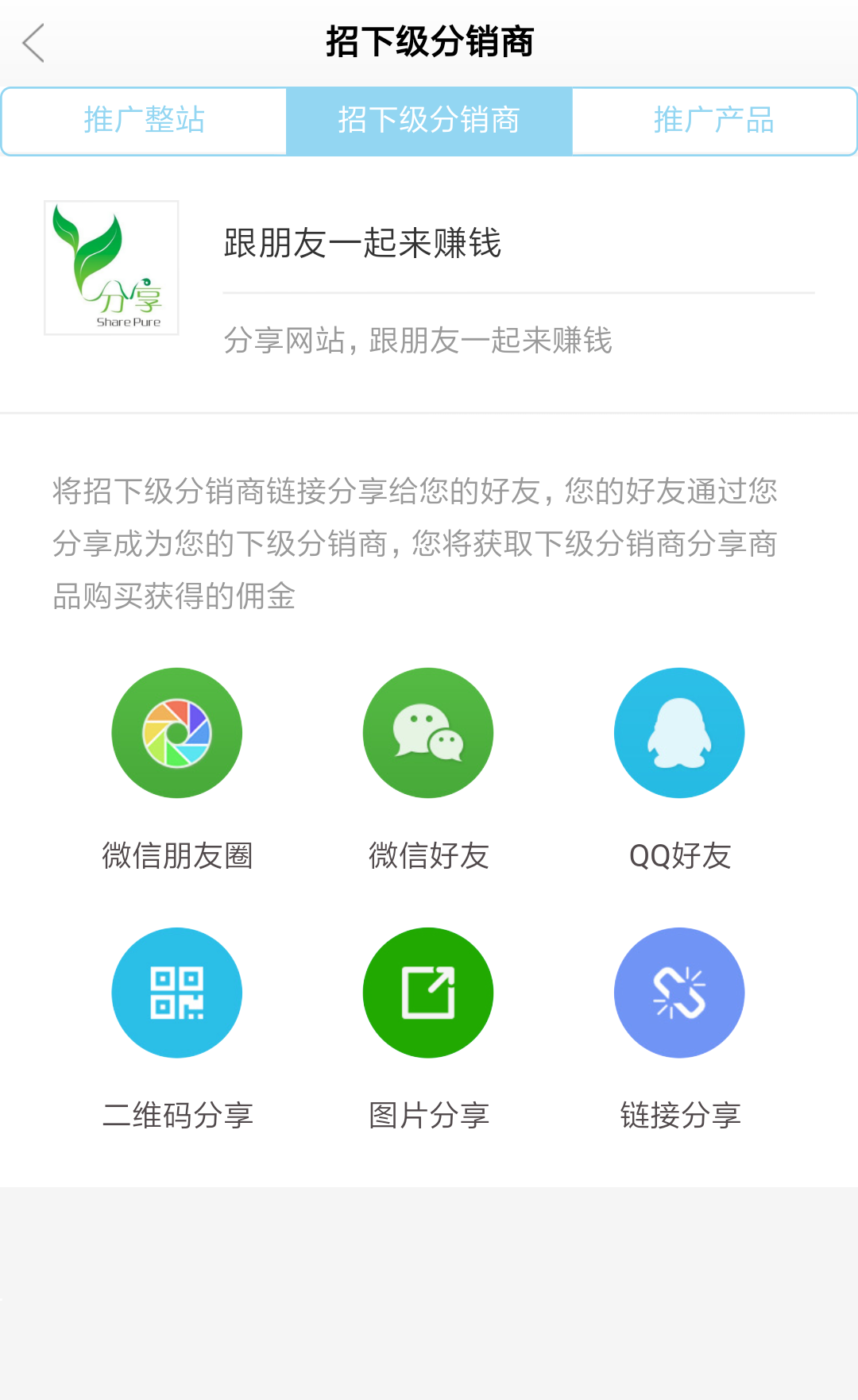858x1400 pixels.
Task: Go back using the top-left arrow
Action: pyautogui.click(x=33, y=43)
